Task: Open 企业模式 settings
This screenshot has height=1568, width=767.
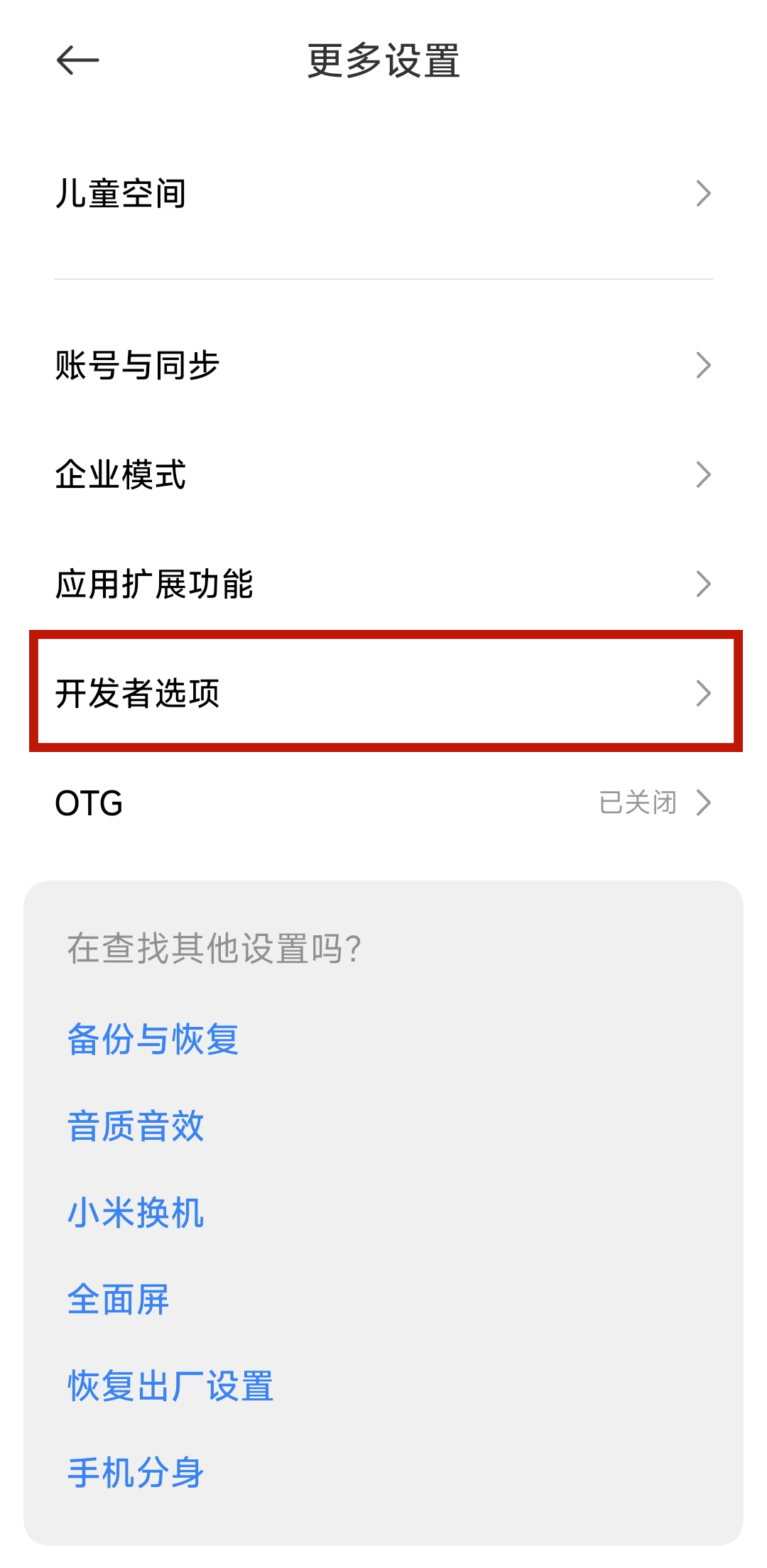Action: tap(383, 474)
